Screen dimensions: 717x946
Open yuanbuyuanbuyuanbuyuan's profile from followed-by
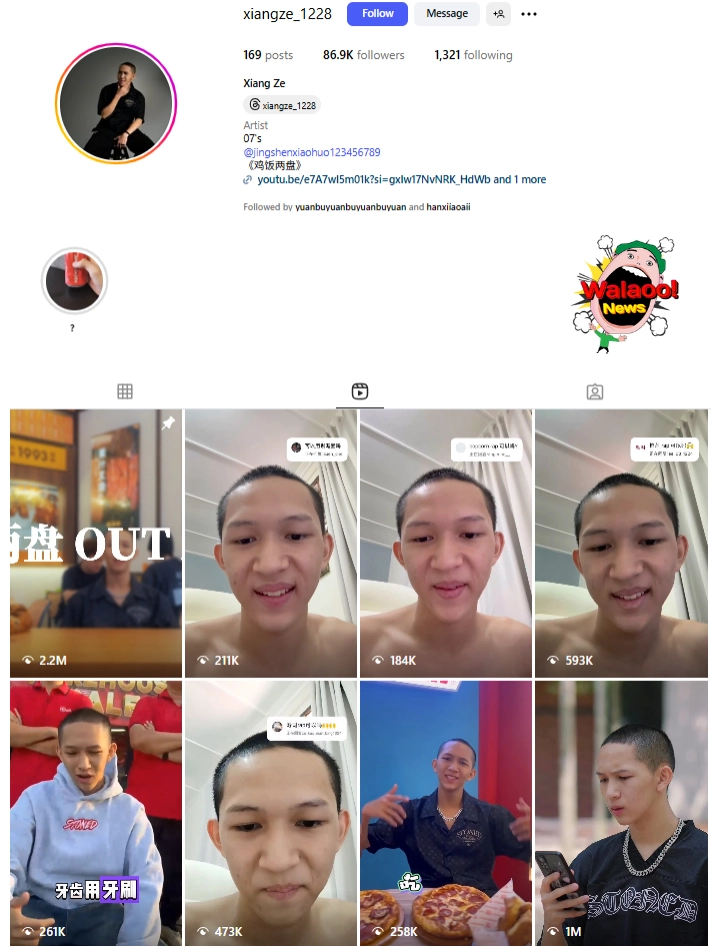[350, 207]
